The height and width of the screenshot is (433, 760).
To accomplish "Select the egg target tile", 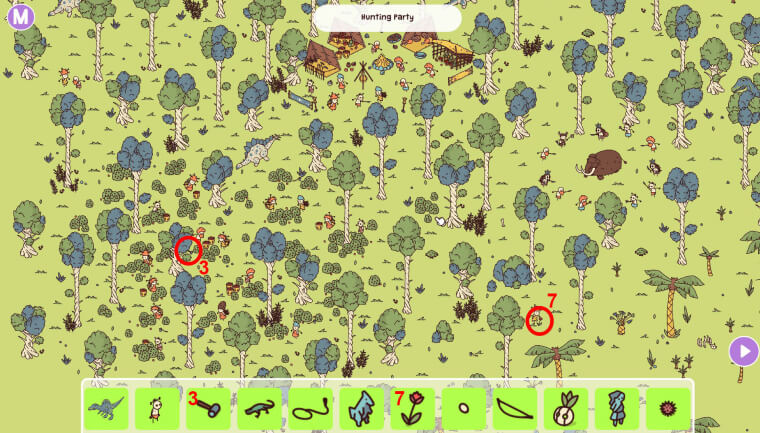I will click(x=463, y=408).
